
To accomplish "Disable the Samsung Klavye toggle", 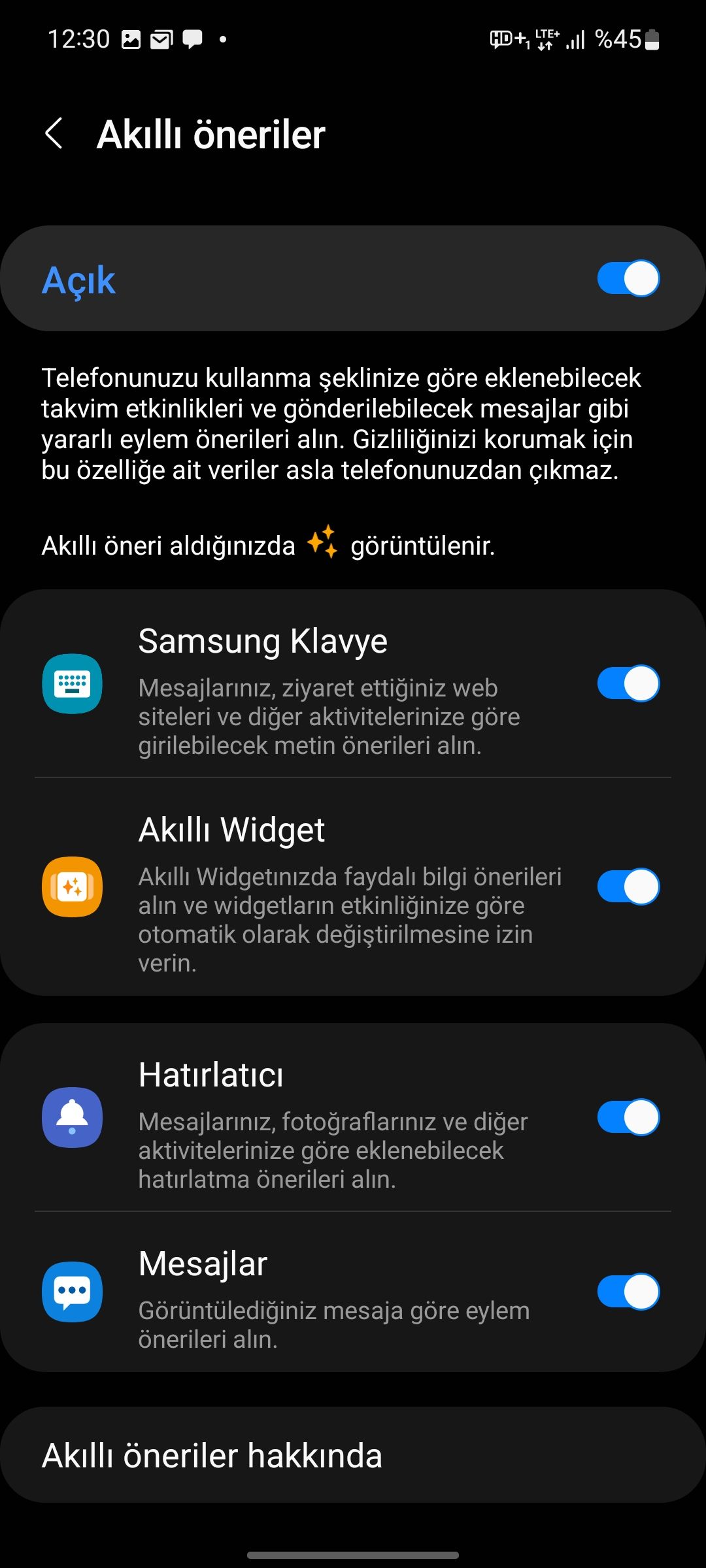I will (629, 683).
